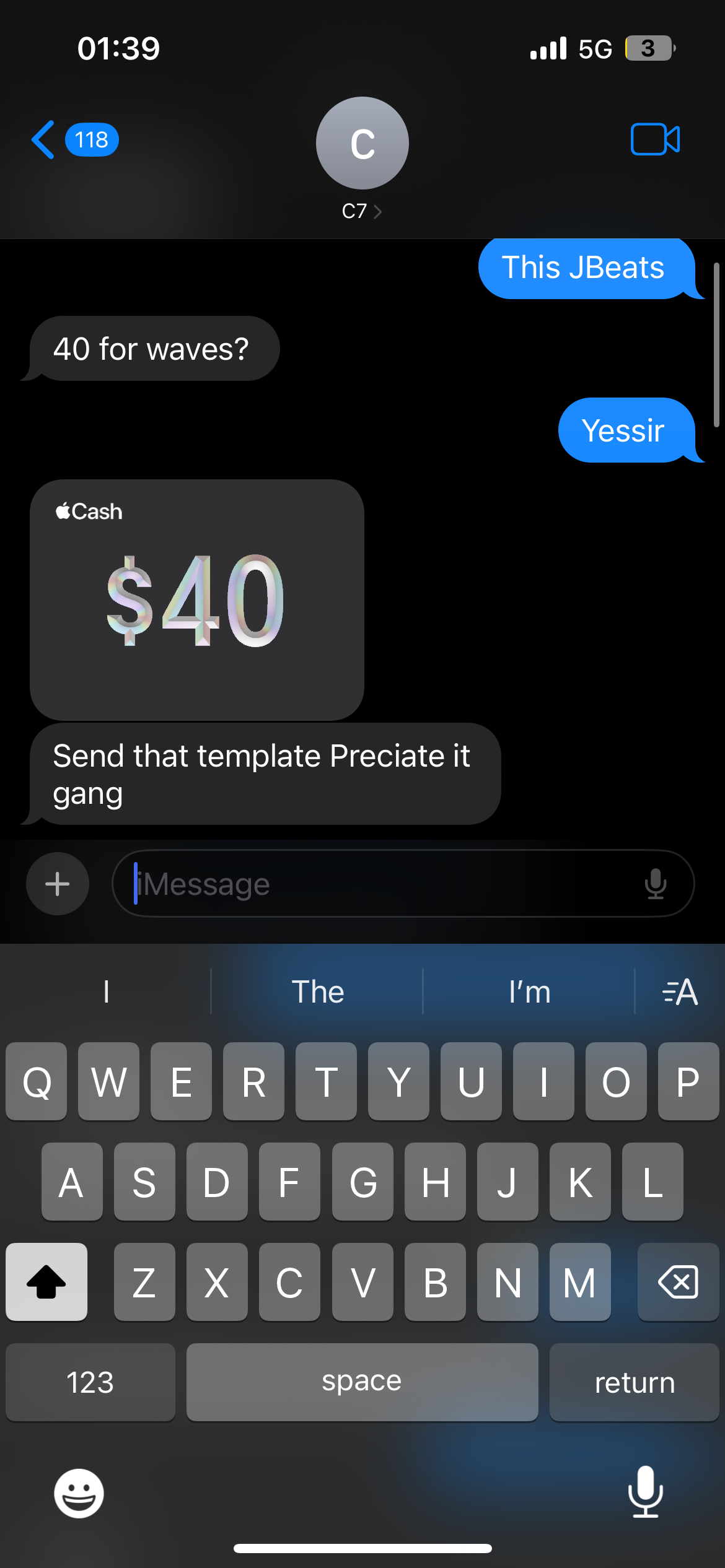
Task: Hit the return key
Action: click(634, 1382)
